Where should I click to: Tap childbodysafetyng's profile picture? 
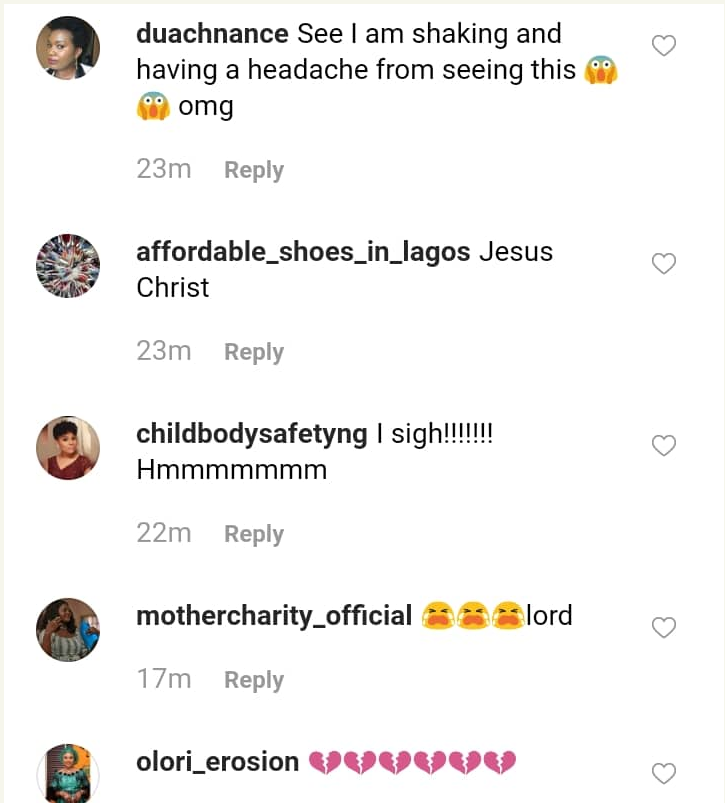[x=68, y=448]
